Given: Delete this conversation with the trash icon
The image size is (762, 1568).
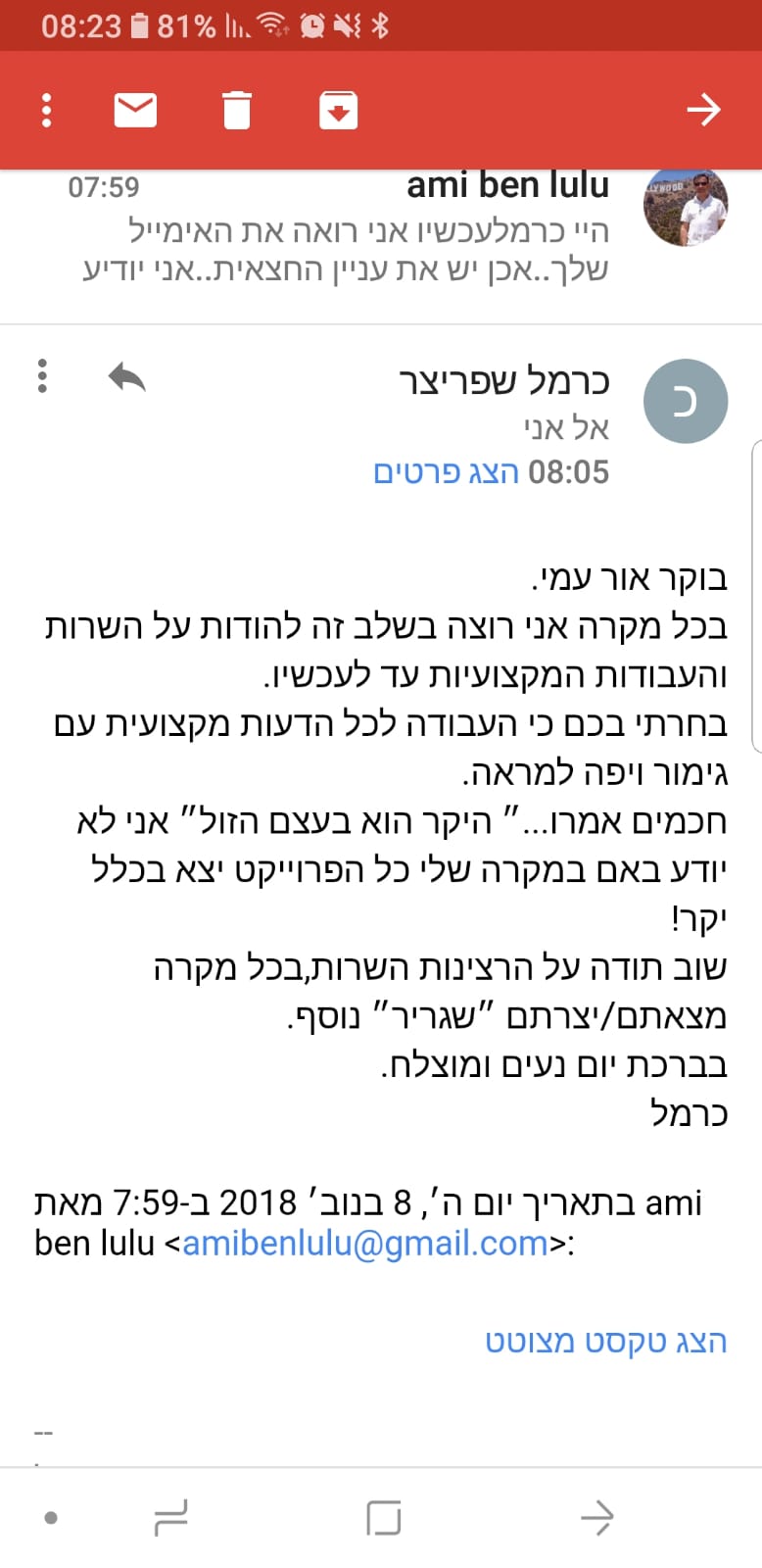Looking at the screenshot, I should 236,110.
